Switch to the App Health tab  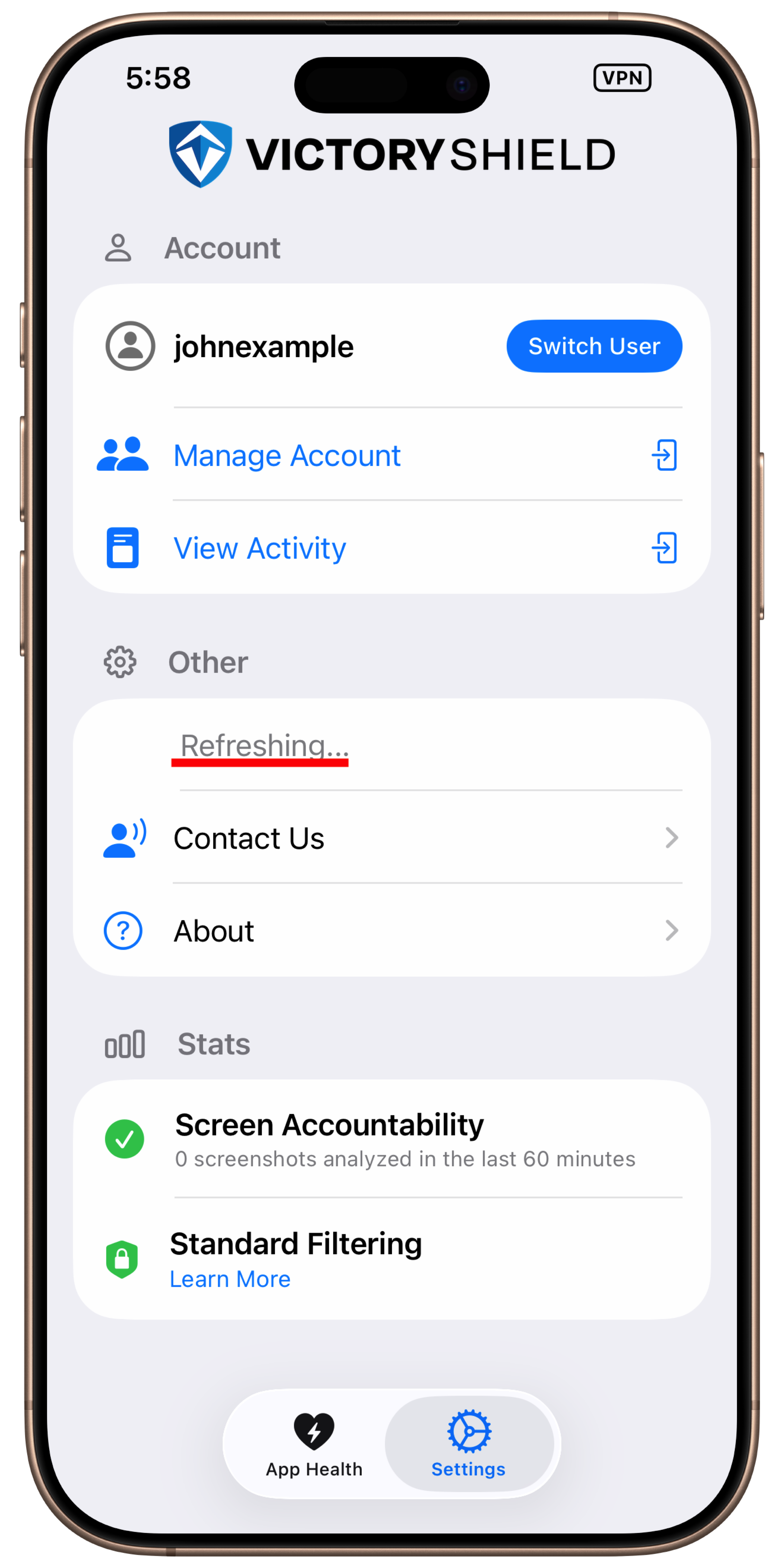coord(314,1443)
